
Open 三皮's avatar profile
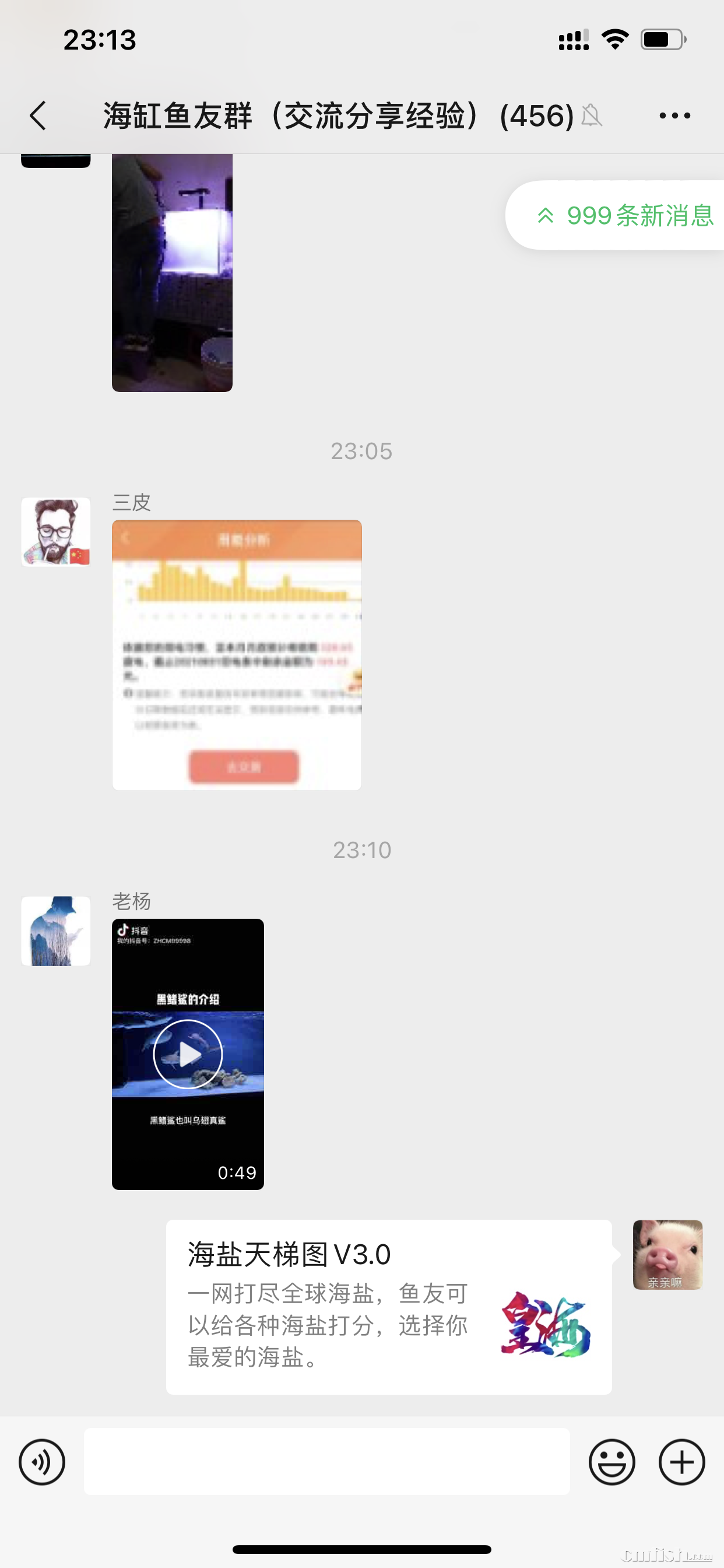(56, 532)
